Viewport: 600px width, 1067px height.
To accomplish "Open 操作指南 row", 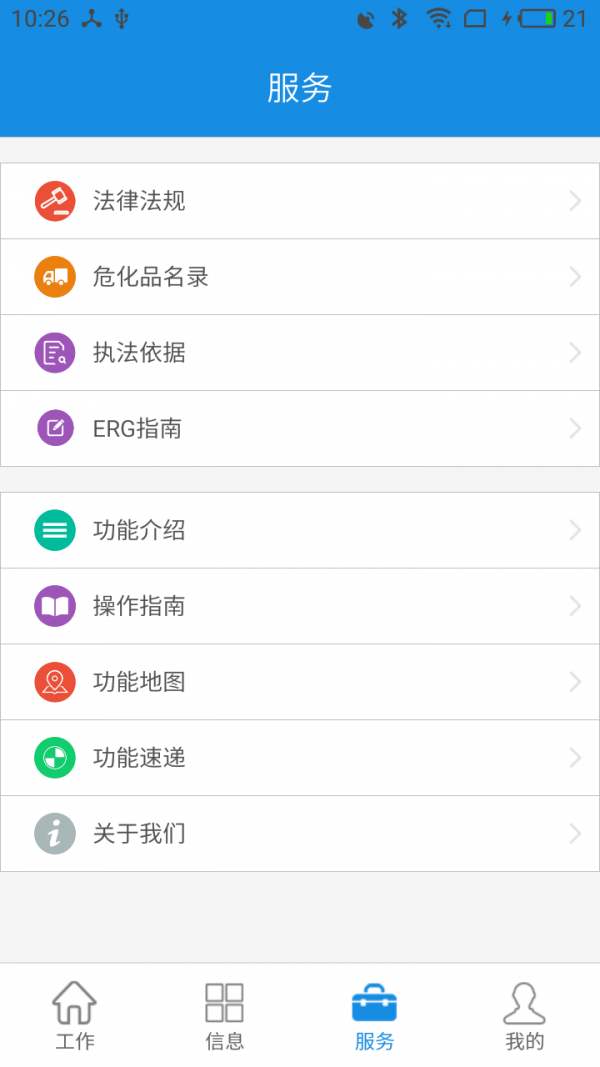I will point(300,606).
